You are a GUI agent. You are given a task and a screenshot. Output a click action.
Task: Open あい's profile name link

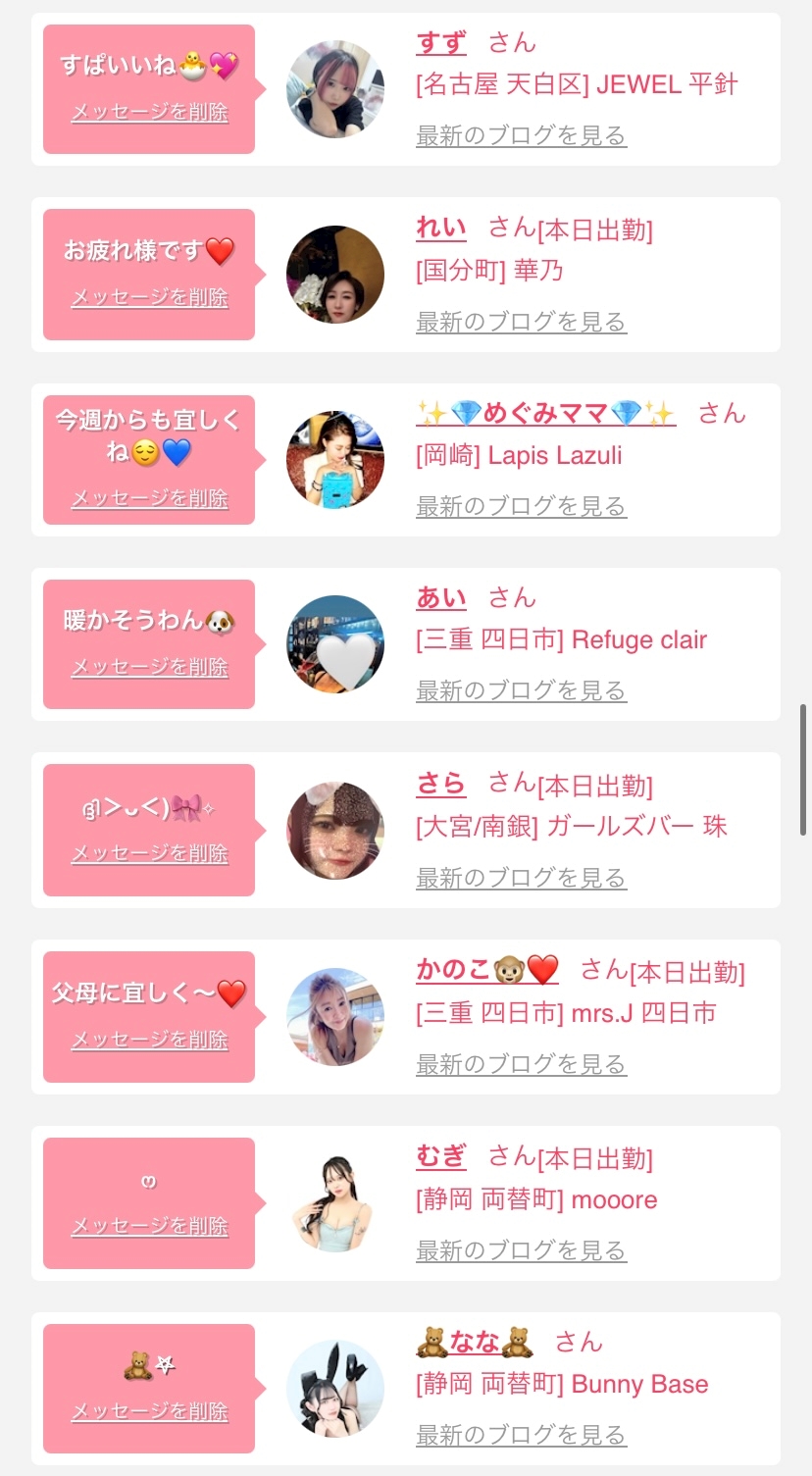(441, 598)
